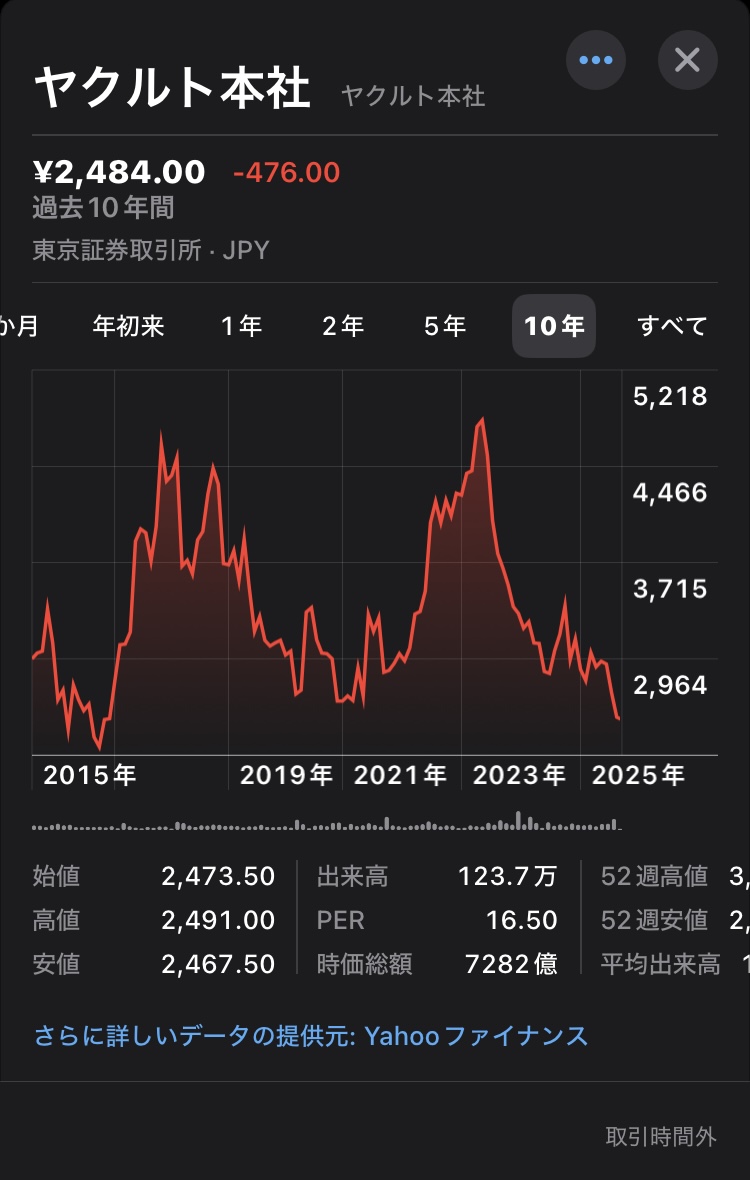
Task: Open the three-dot more options menu
Action: click(595, 60)
